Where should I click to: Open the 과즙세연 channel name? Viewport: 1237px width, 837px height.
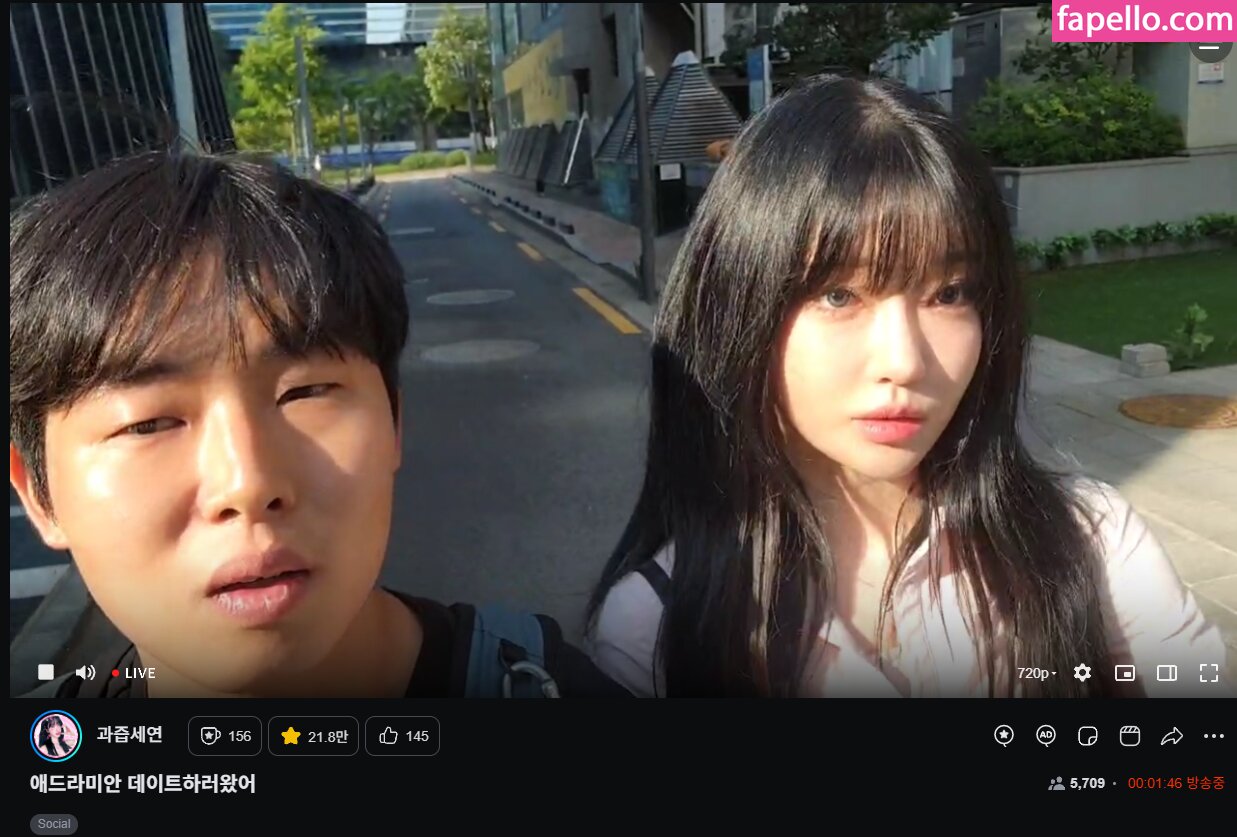pyautogui.click(x=129, y=735)
